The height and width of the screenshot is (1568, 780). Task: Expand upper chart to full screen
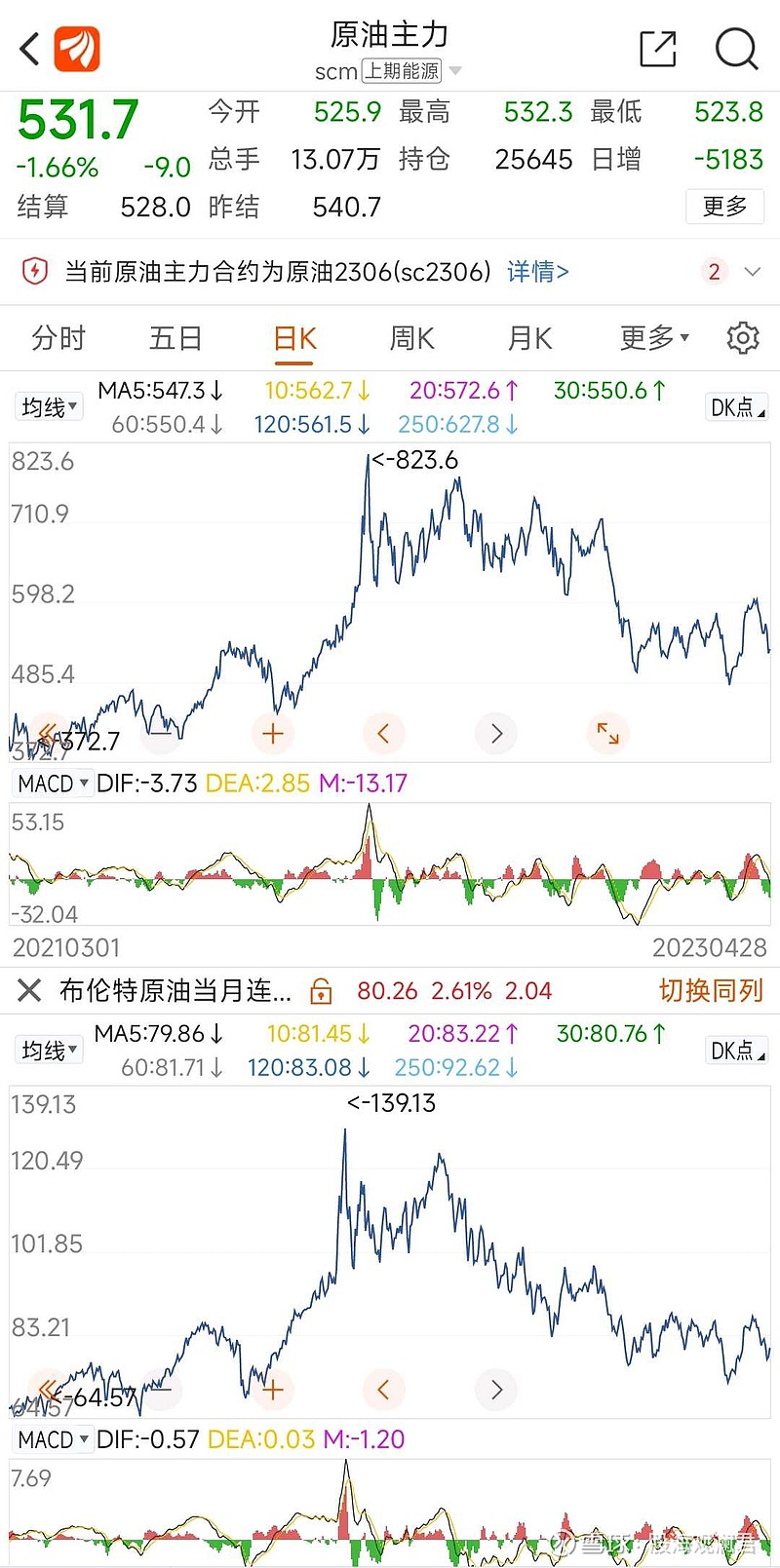607,733
